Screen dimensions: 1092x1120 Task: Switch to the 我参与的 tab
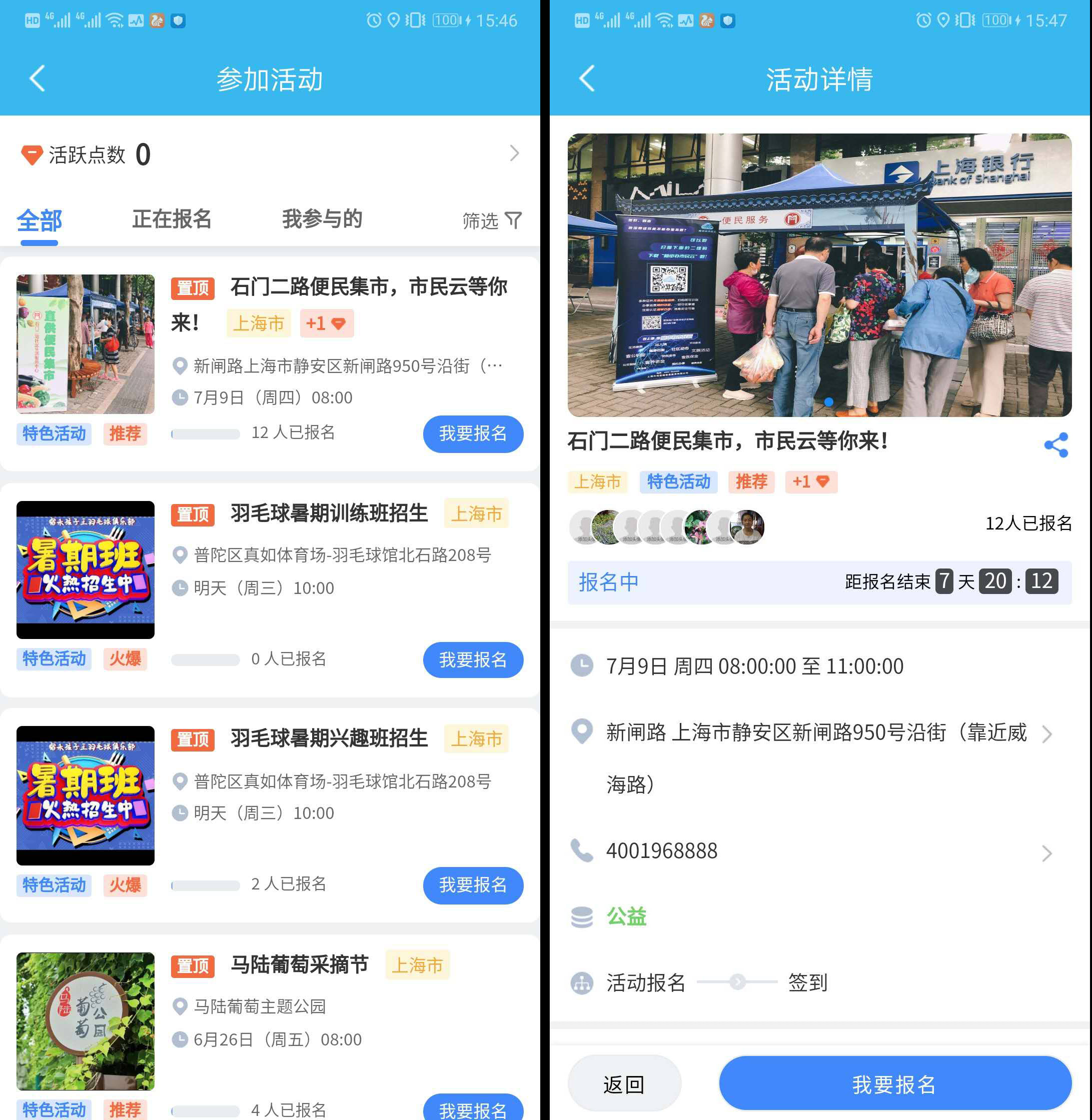323,219
